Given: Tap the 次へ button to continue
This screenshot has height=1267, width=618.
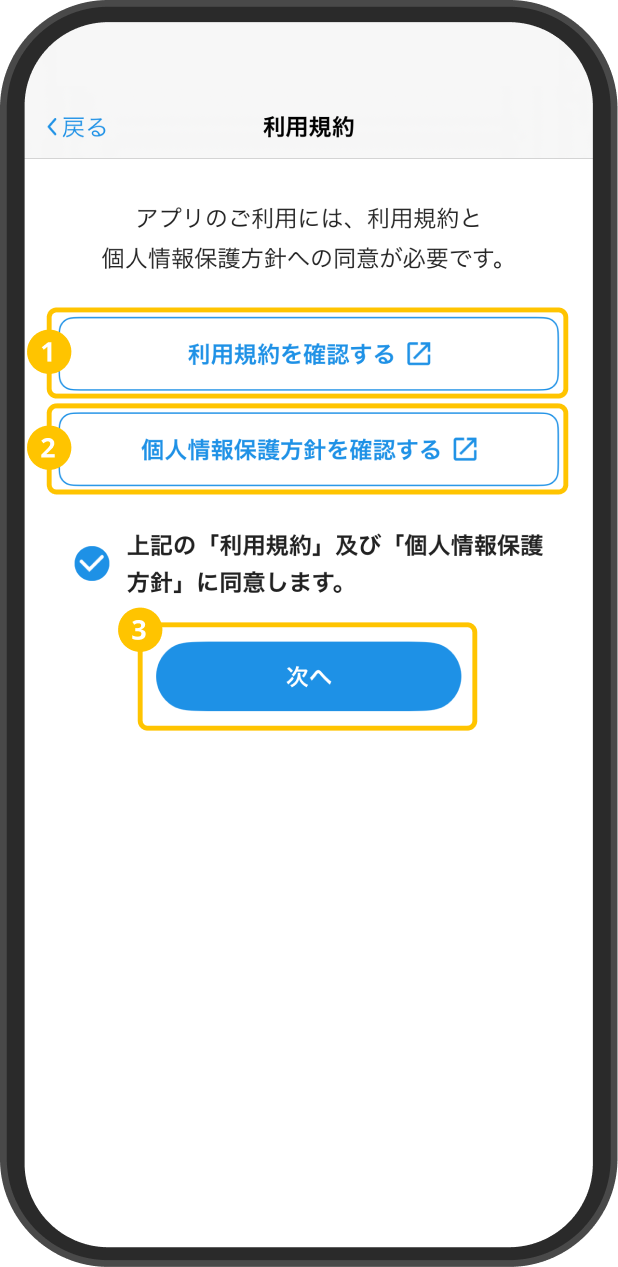Looking at the screenshot, I should tap(308, 677).
